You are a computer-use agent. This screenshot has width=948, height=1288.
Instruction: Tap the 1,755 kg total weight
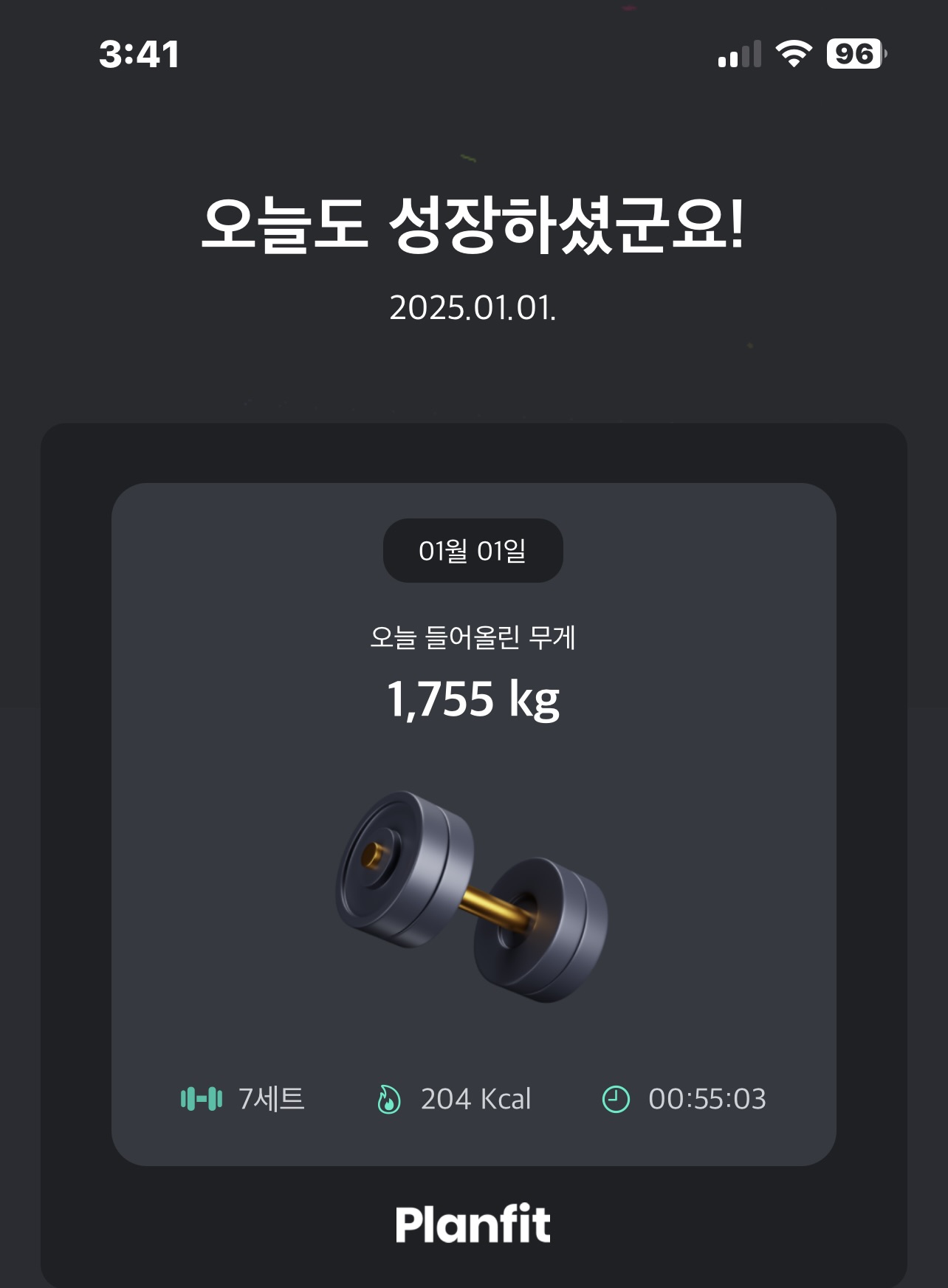[473, 702]
